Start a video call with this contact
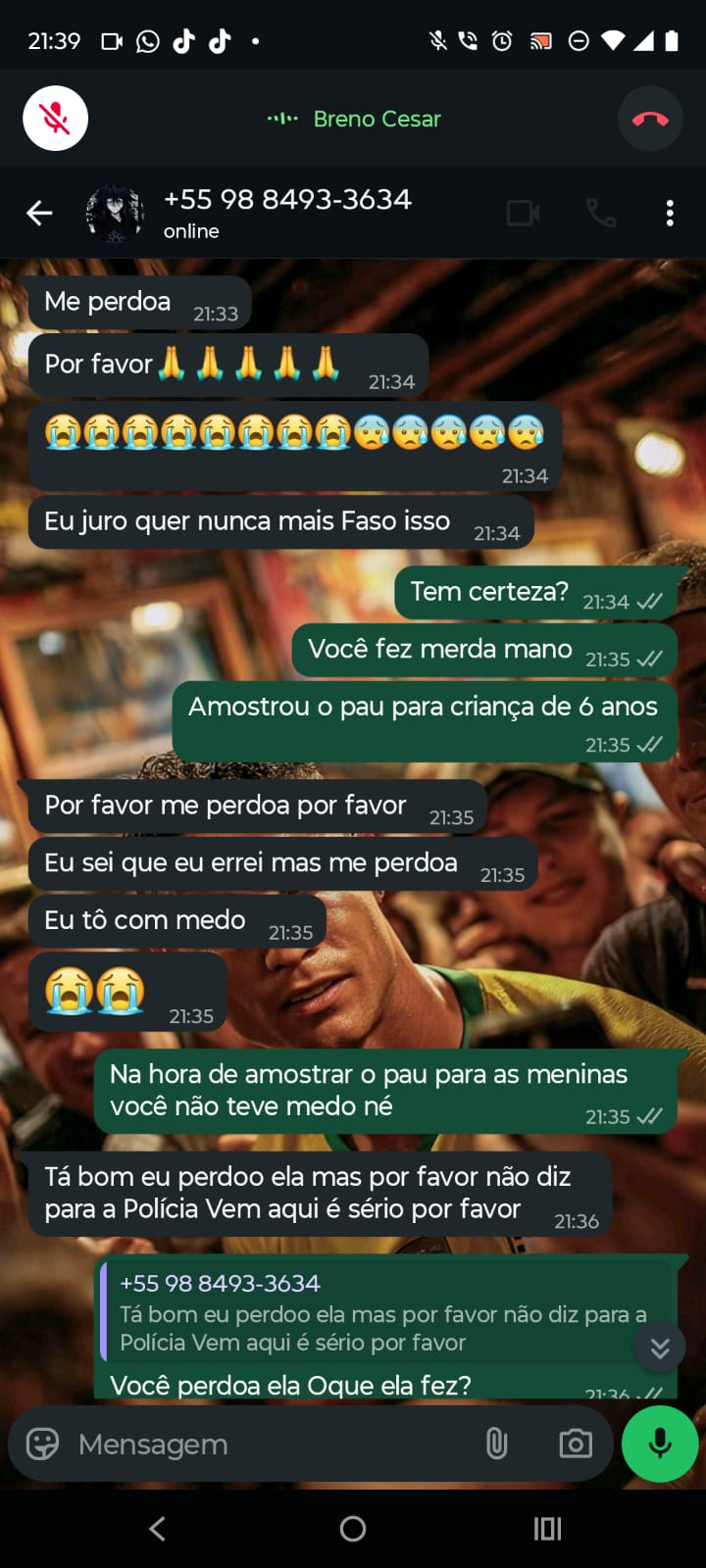The image size is (706, 1568). [523, 213]
